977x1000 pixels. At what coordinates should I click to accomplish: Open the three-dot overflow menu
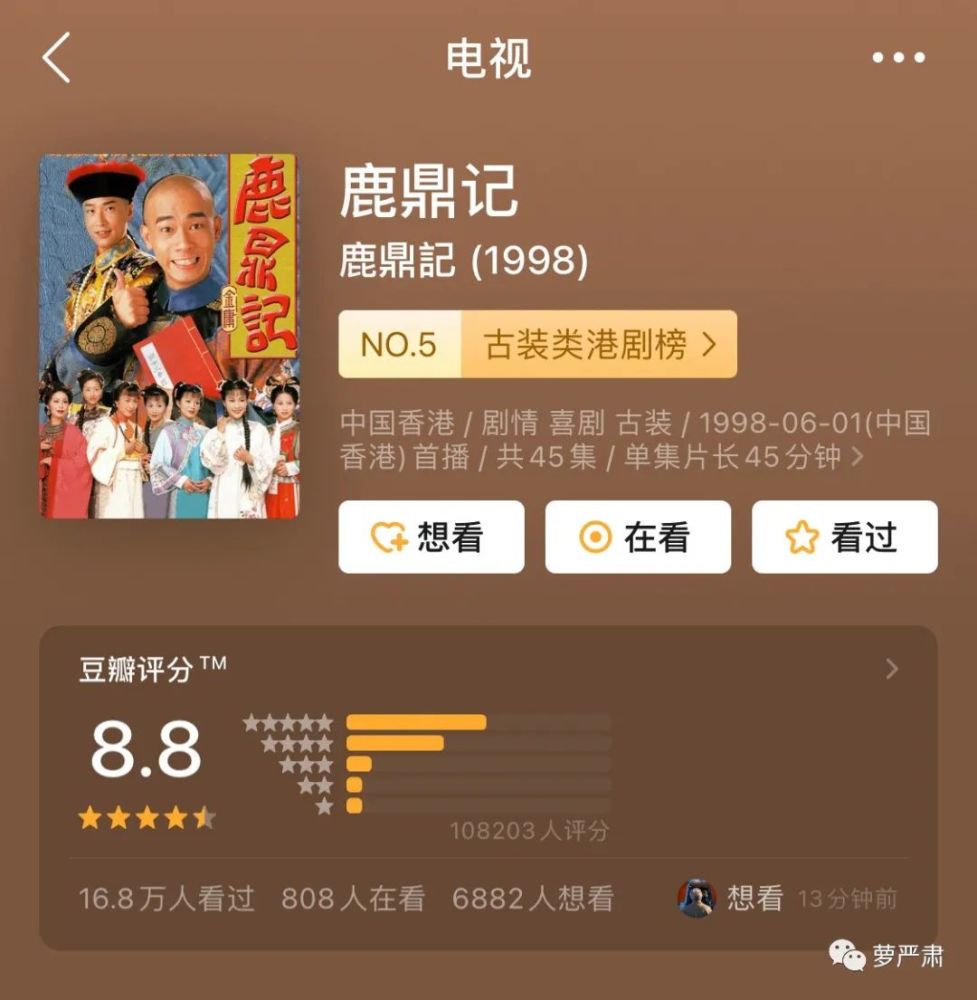(x=899, y=58)
